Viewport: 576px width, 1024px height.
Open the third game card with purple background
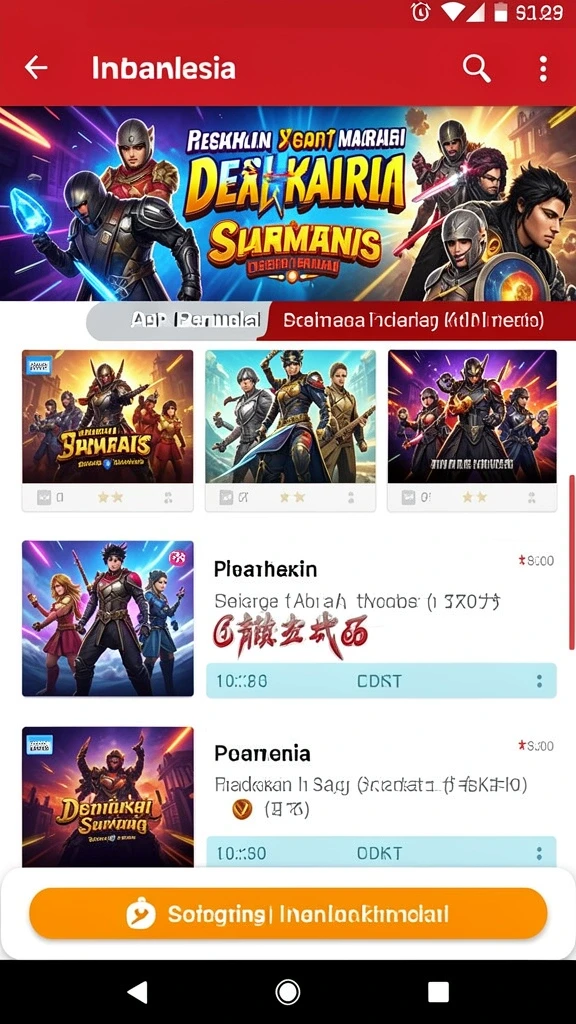point(472,430)
